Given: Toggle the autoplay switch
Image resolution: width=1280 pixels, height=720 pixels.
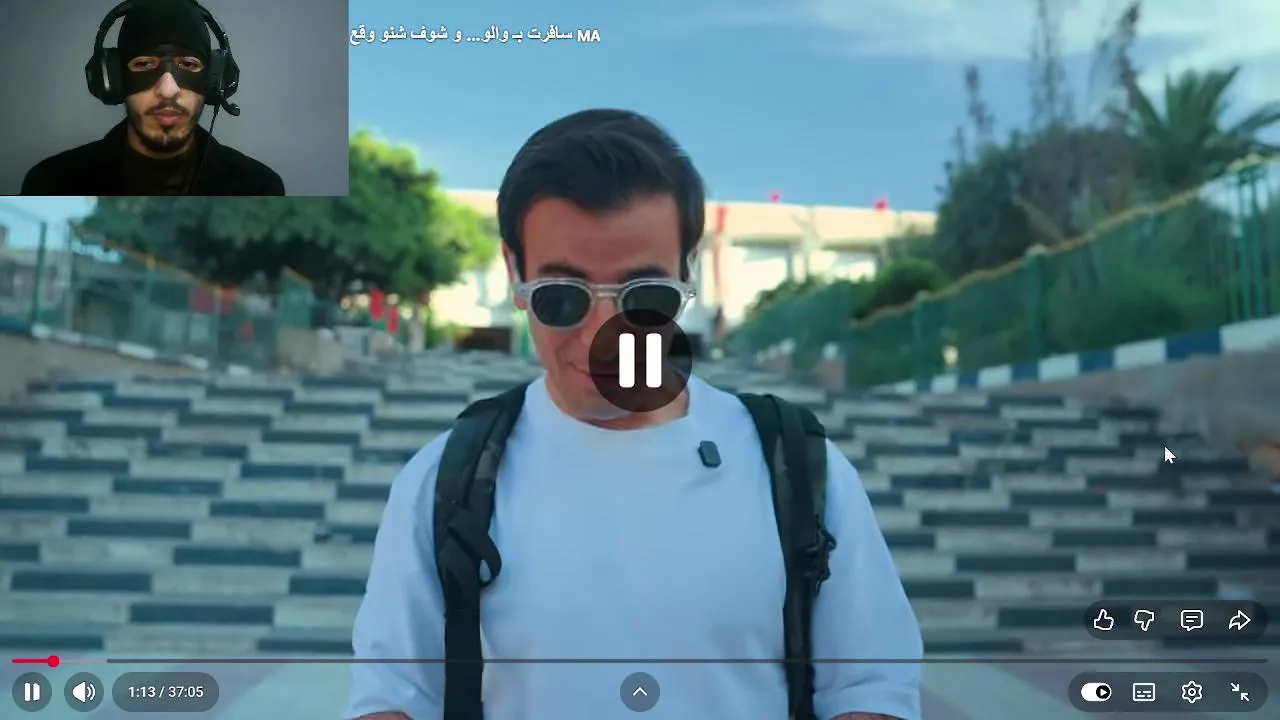Looking at the screenshot, I should click(1096, 692).
